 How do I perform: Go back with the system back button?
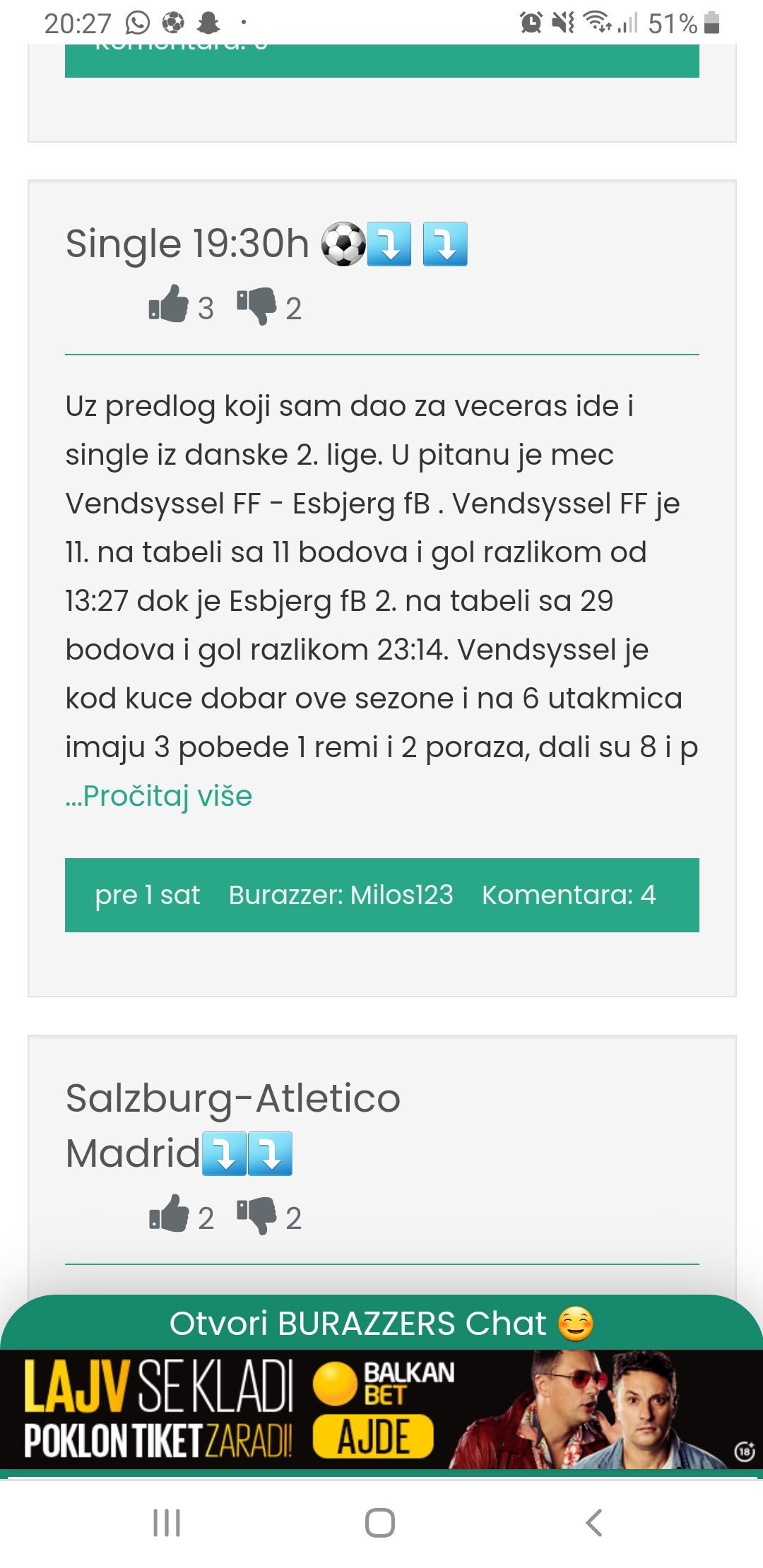[x=594, y=1523]
